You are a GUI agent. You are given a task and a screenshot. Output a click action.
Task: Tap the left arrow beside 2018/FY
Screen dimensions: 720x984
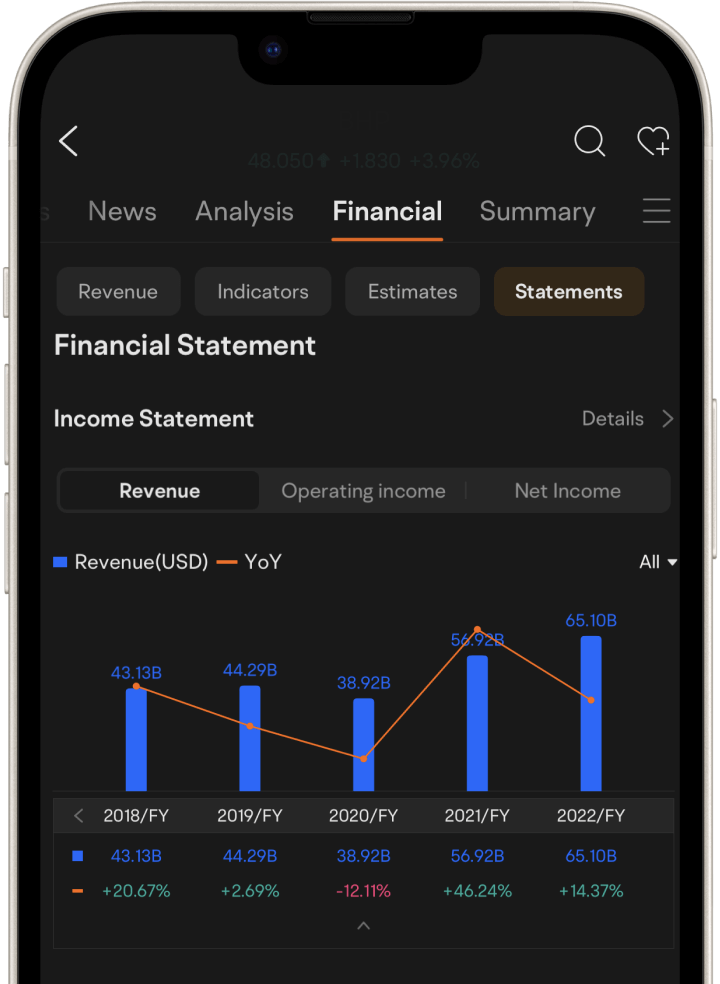pyautogui.click(x=79, y=816)
